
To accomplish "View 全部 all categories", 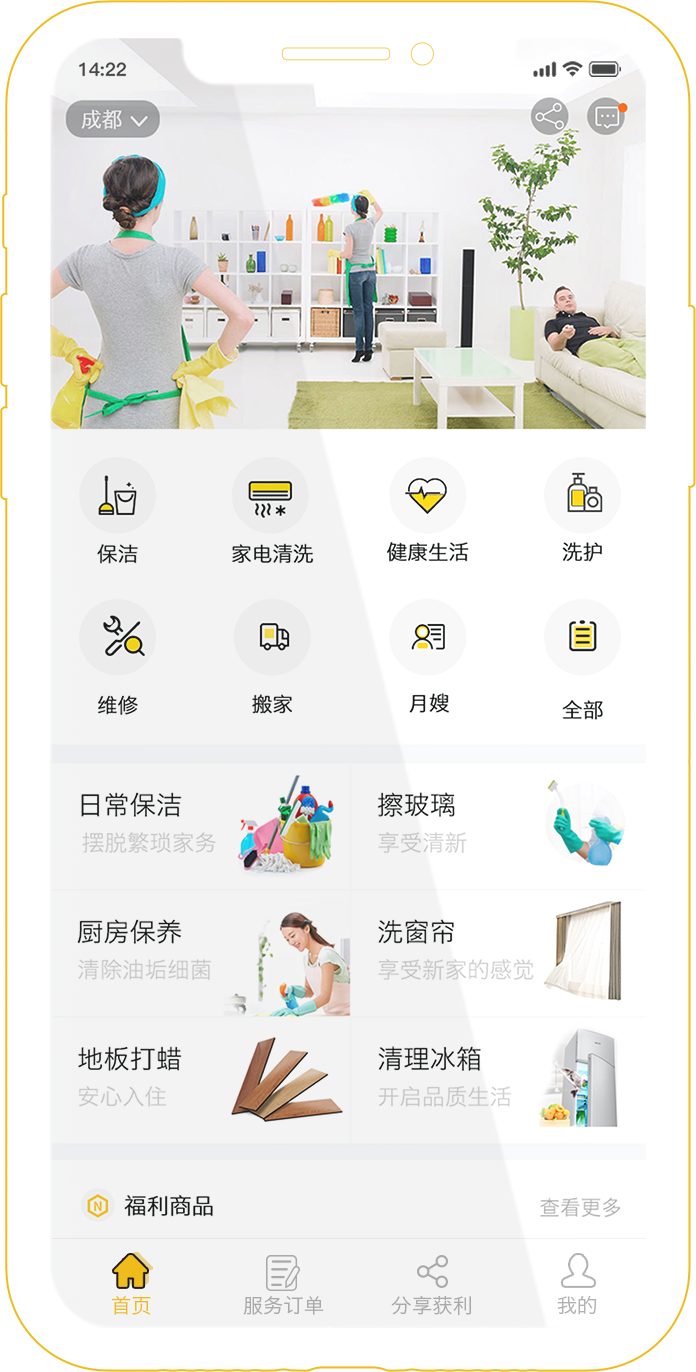I will (x=582, y=659).
